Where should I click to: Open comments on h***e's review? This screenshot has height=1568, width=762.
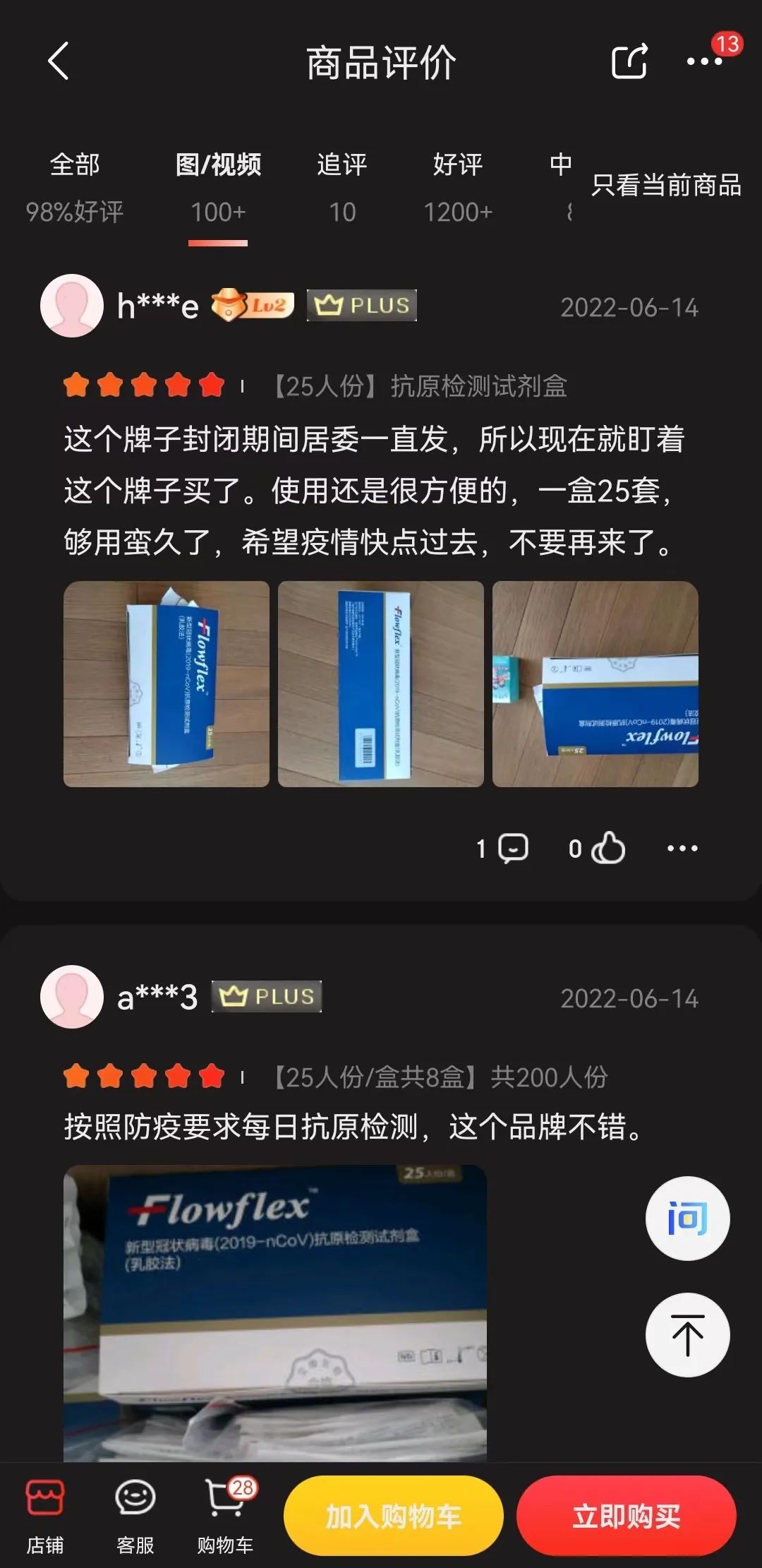tap(504, 848)
